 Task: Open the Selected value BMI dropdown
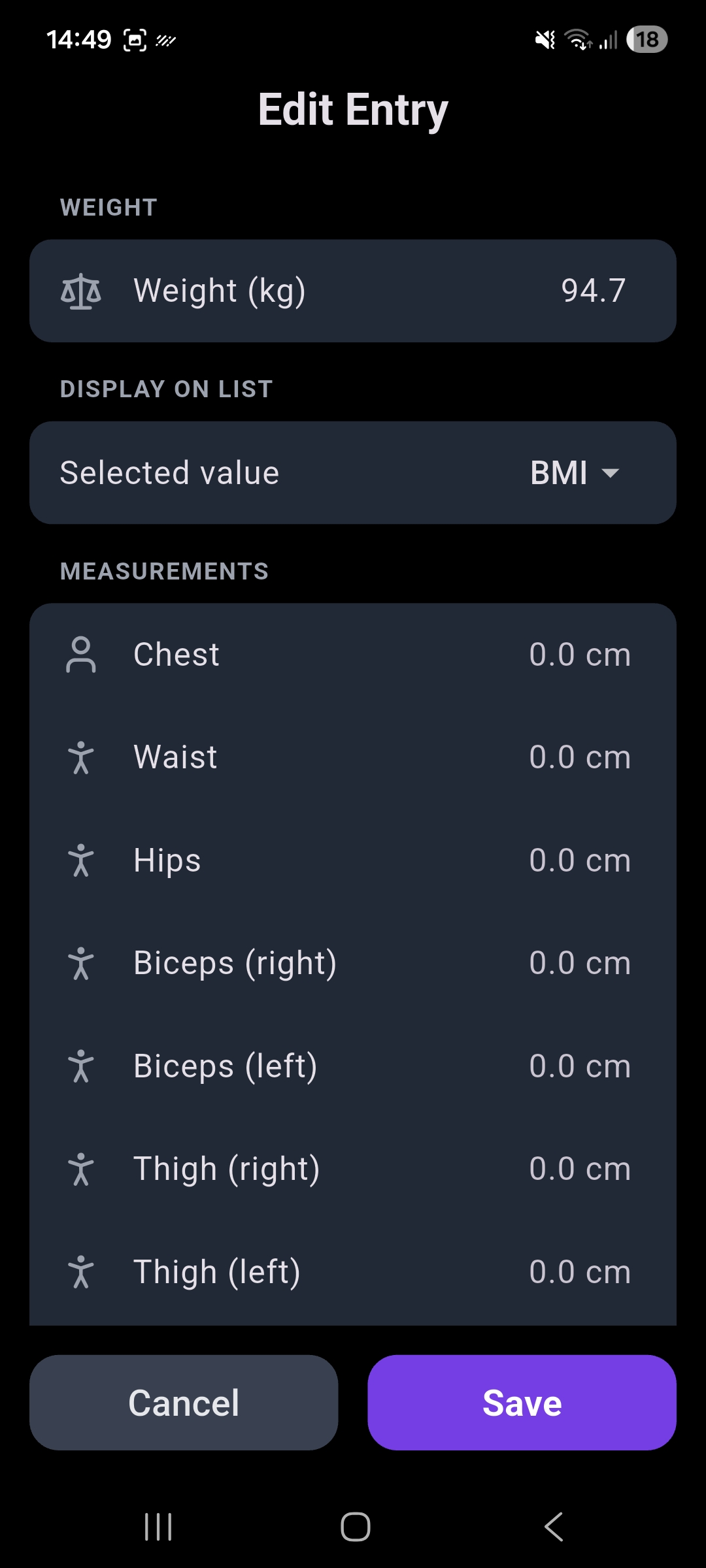pos(556,472)
